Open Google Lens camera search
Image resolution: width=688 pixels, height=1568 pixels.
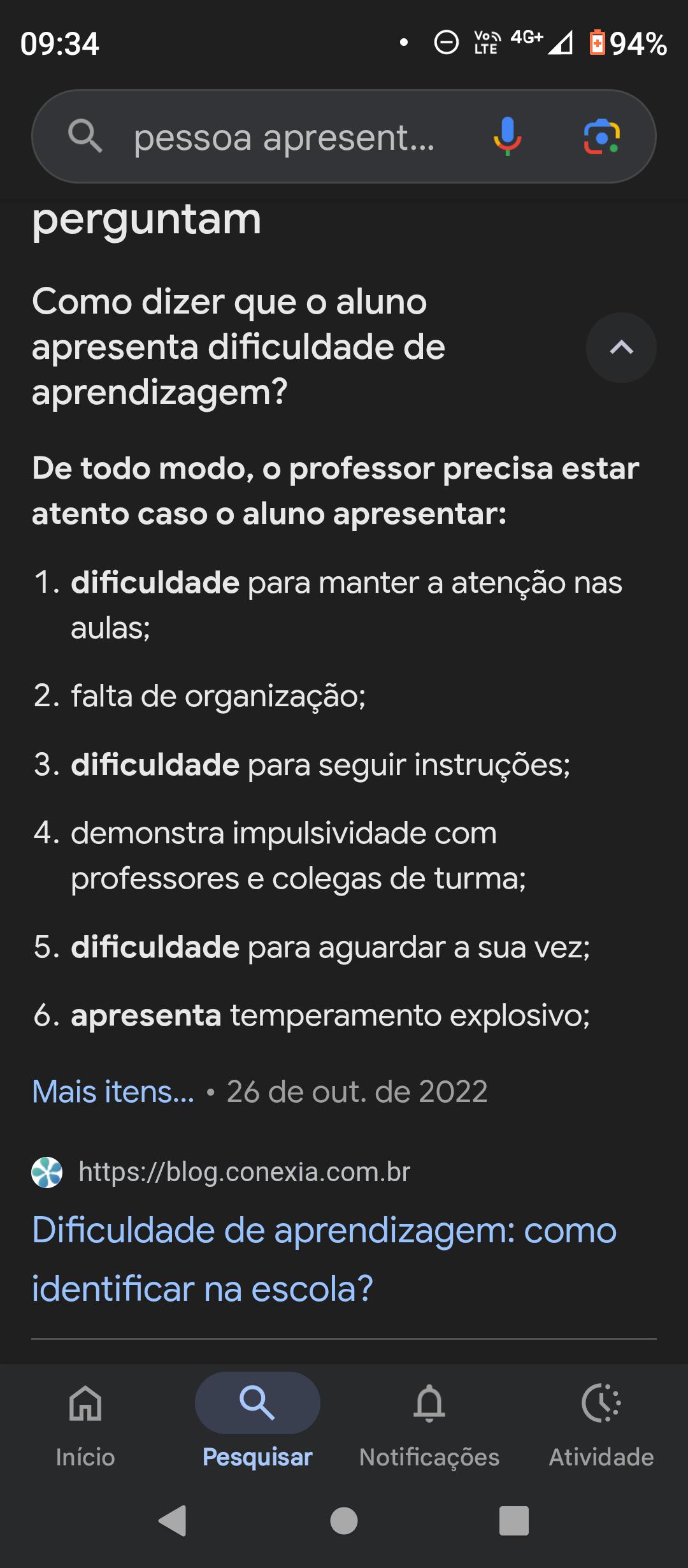601,136
